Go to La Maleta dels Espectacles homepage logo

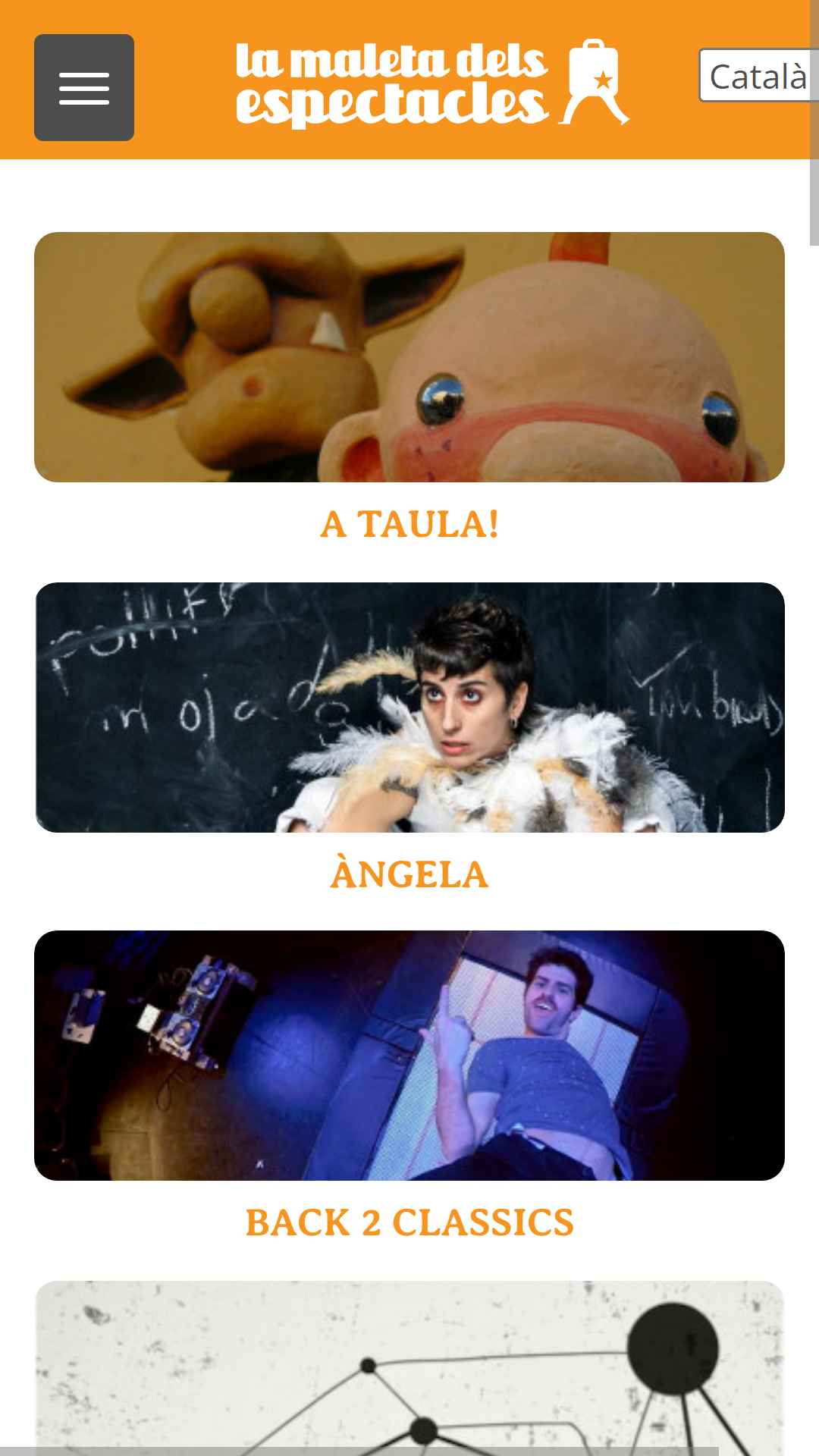(432, 83)
